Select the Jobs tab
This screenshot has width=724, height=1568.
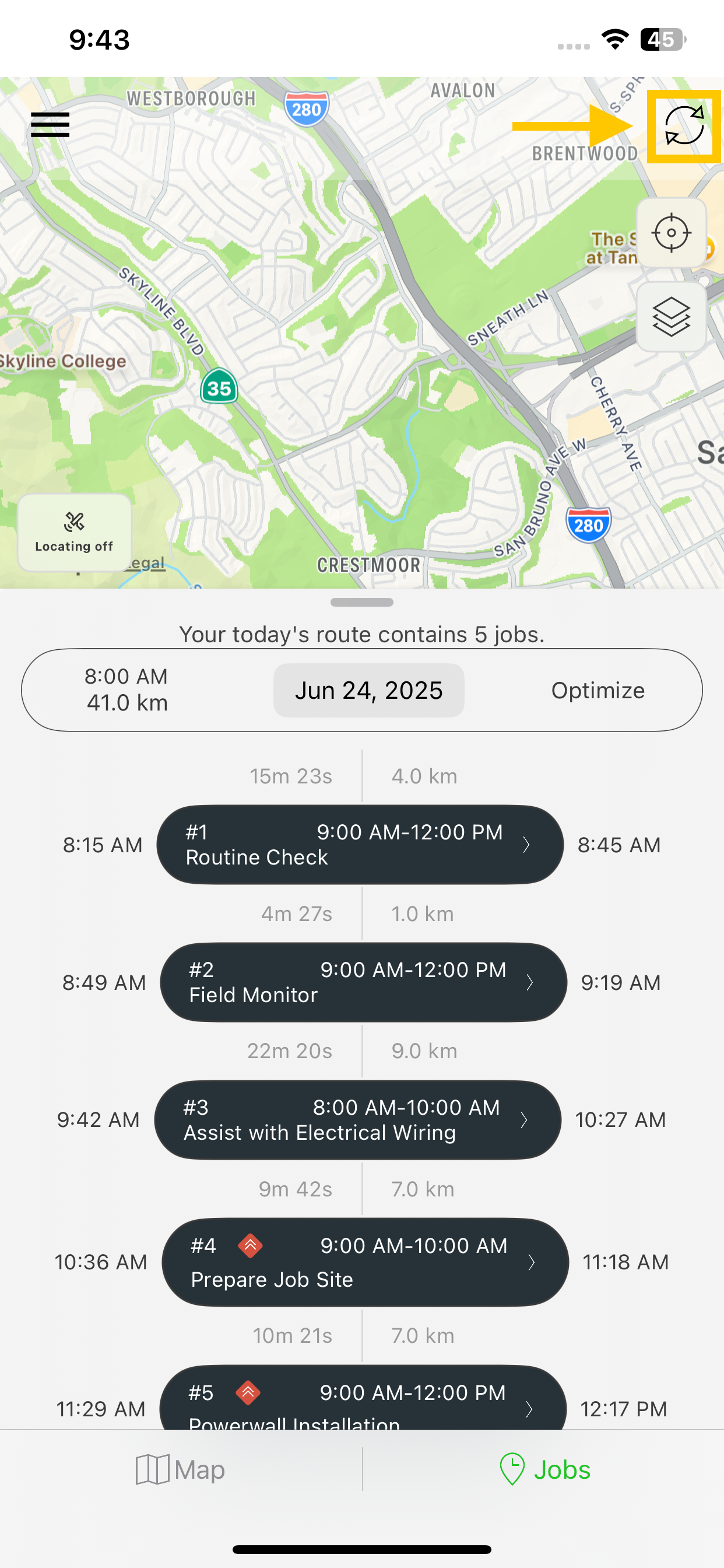(x=544, y=1469)
